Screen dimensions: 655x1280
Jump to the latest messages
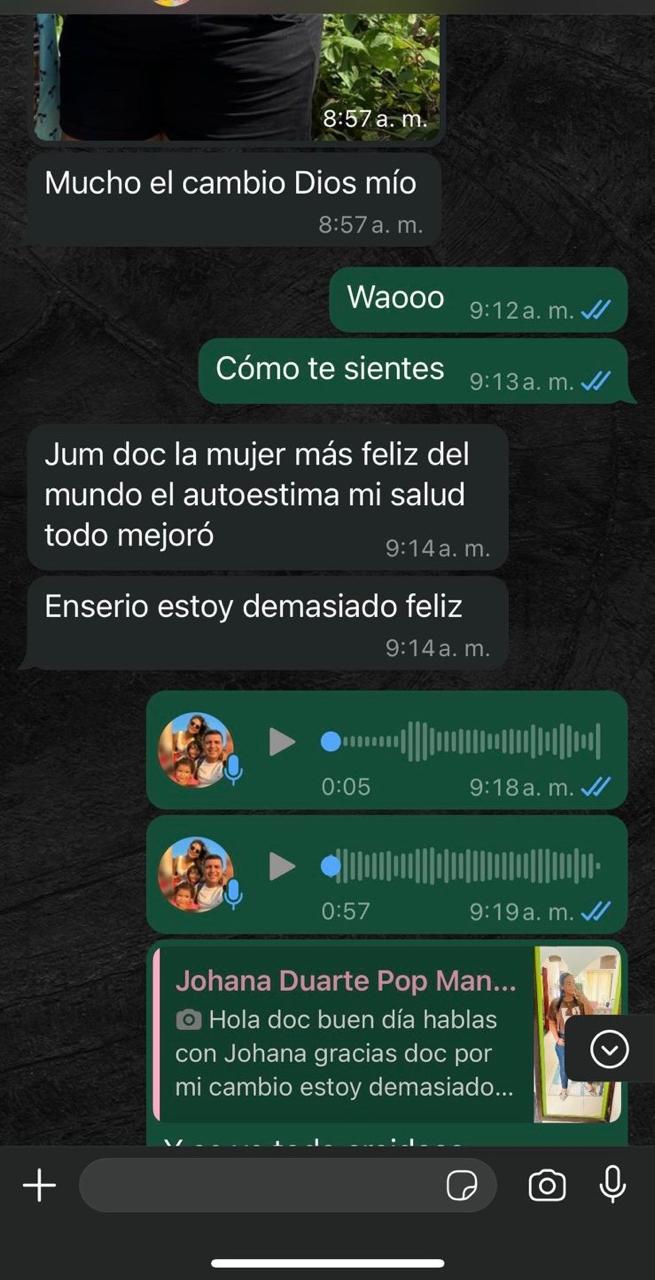(x=610, y=1048)
